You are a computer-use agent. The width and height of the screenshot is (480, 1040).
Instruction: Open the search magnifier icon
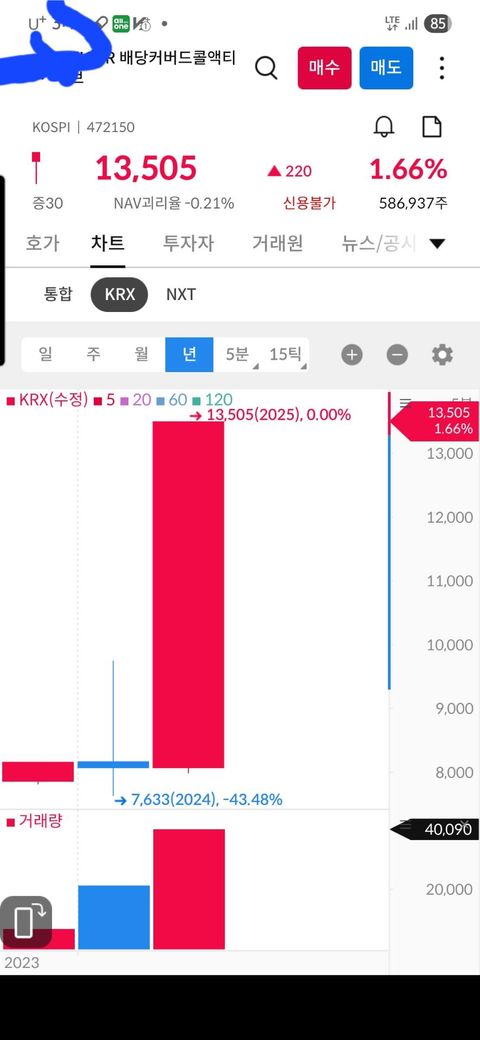pyautogui.click(x=266, y=68)
